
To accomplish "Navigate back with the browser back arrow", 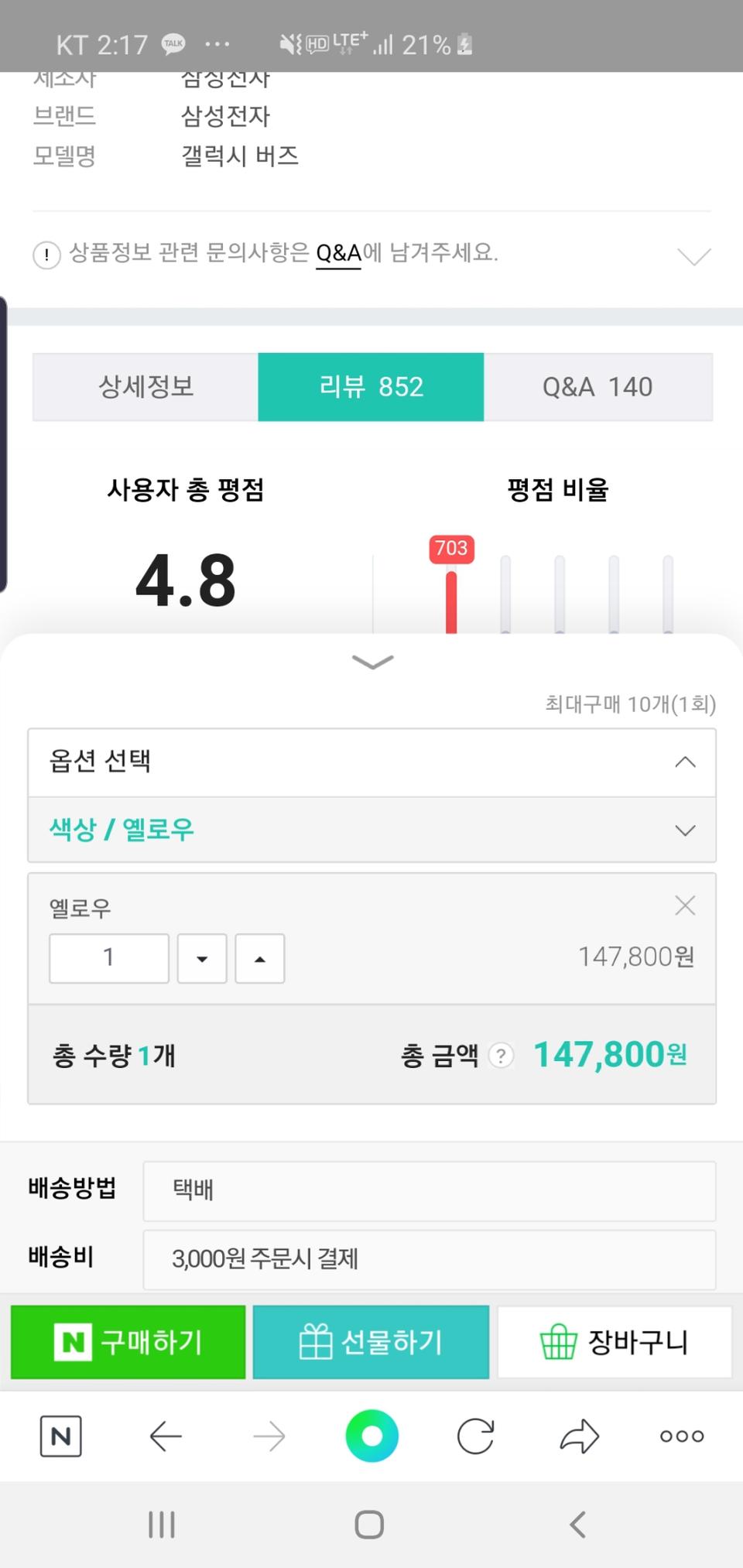I will pos(165,1436).
